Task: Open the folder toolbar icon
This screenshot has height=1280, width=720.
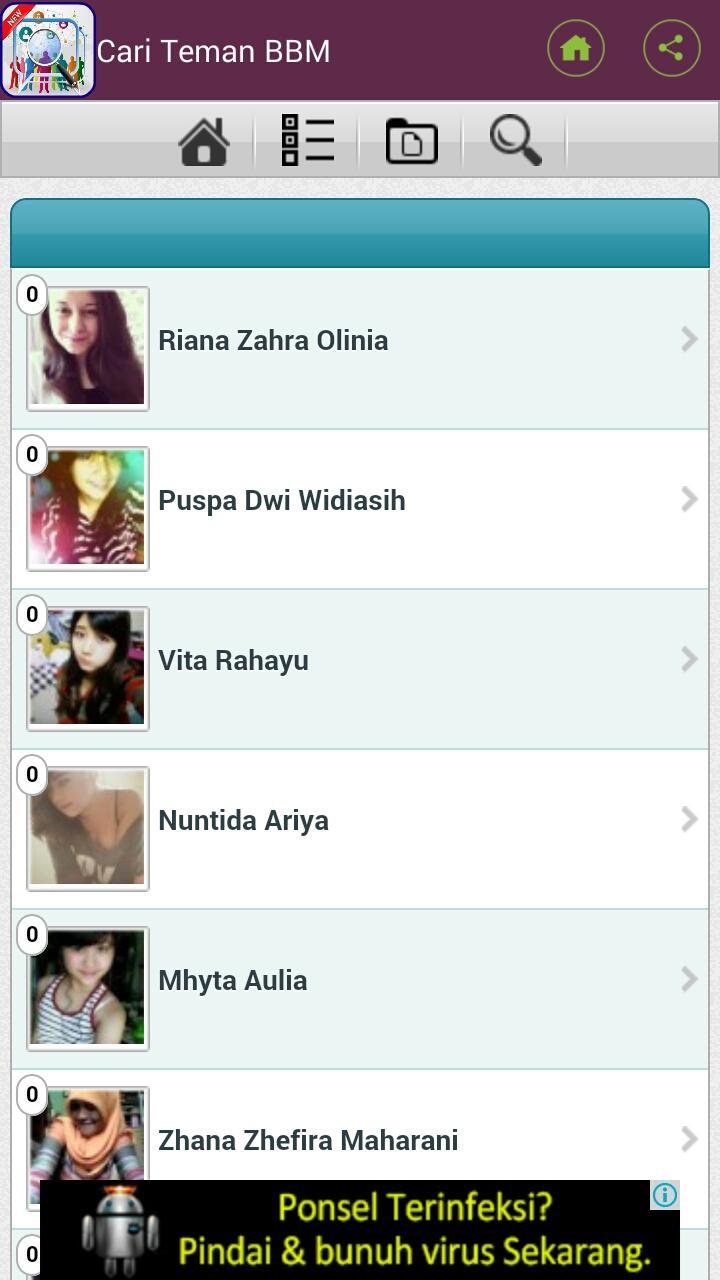Action: point(411,140)
